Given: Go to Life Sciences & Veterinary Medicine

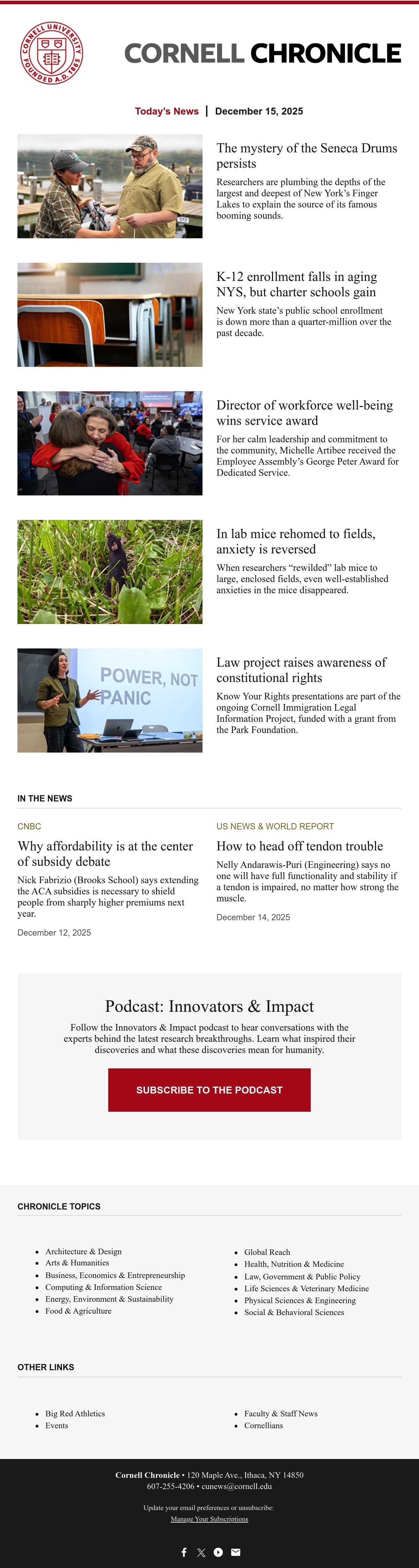Looking at the screenshot, I should (x=307, y=1288).
